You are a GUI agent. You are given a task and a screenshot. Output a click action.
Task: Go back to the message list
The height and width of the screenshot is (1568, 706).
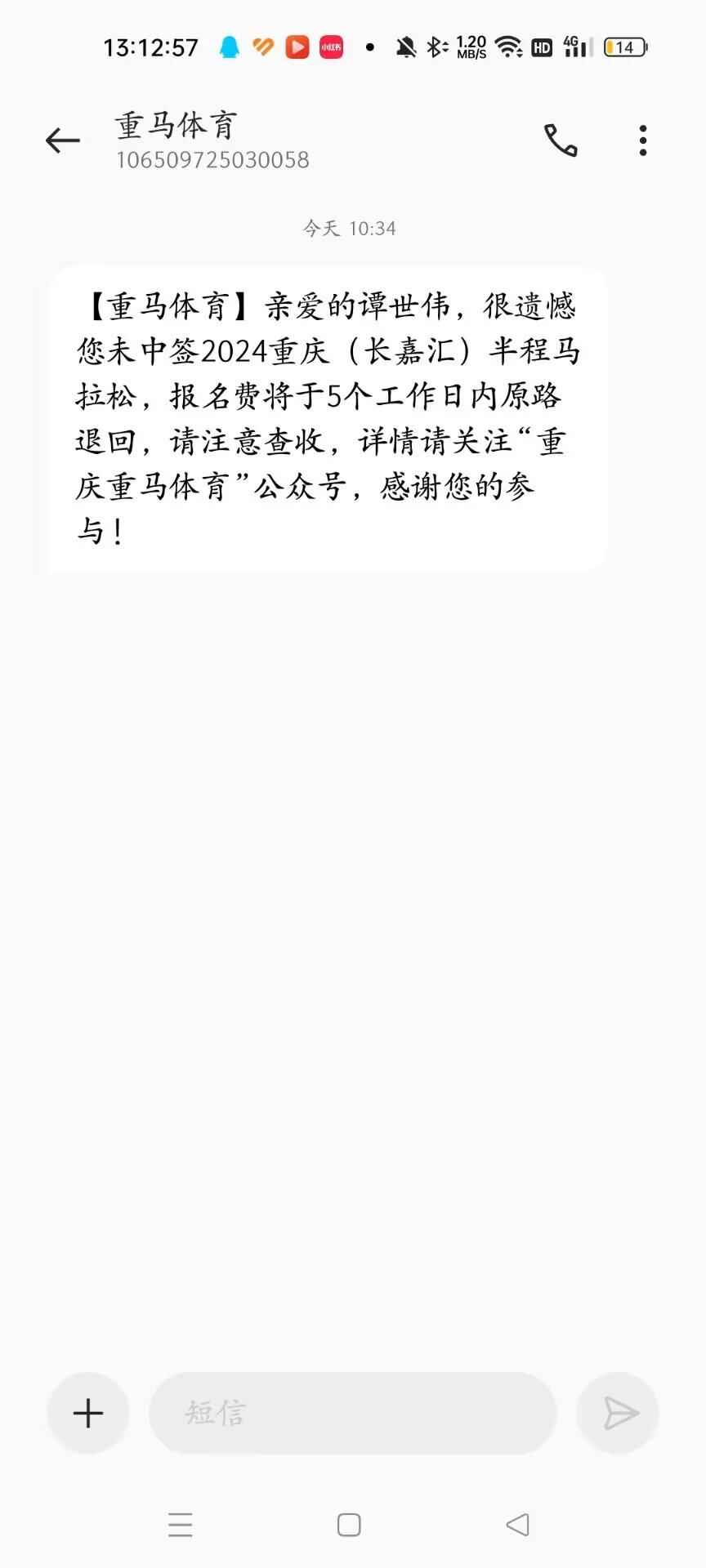click(62, 140)
